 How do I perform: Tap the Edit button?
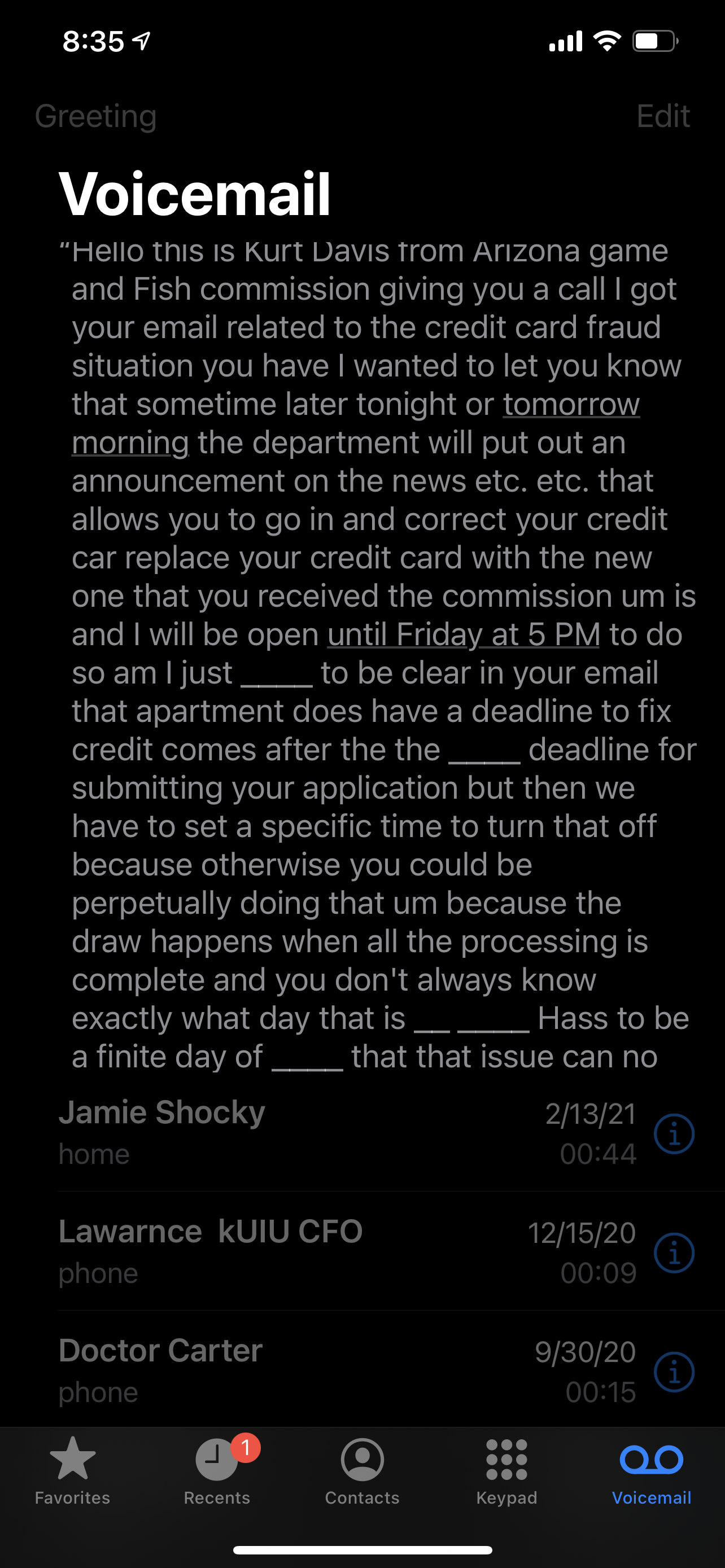(662, 116)
